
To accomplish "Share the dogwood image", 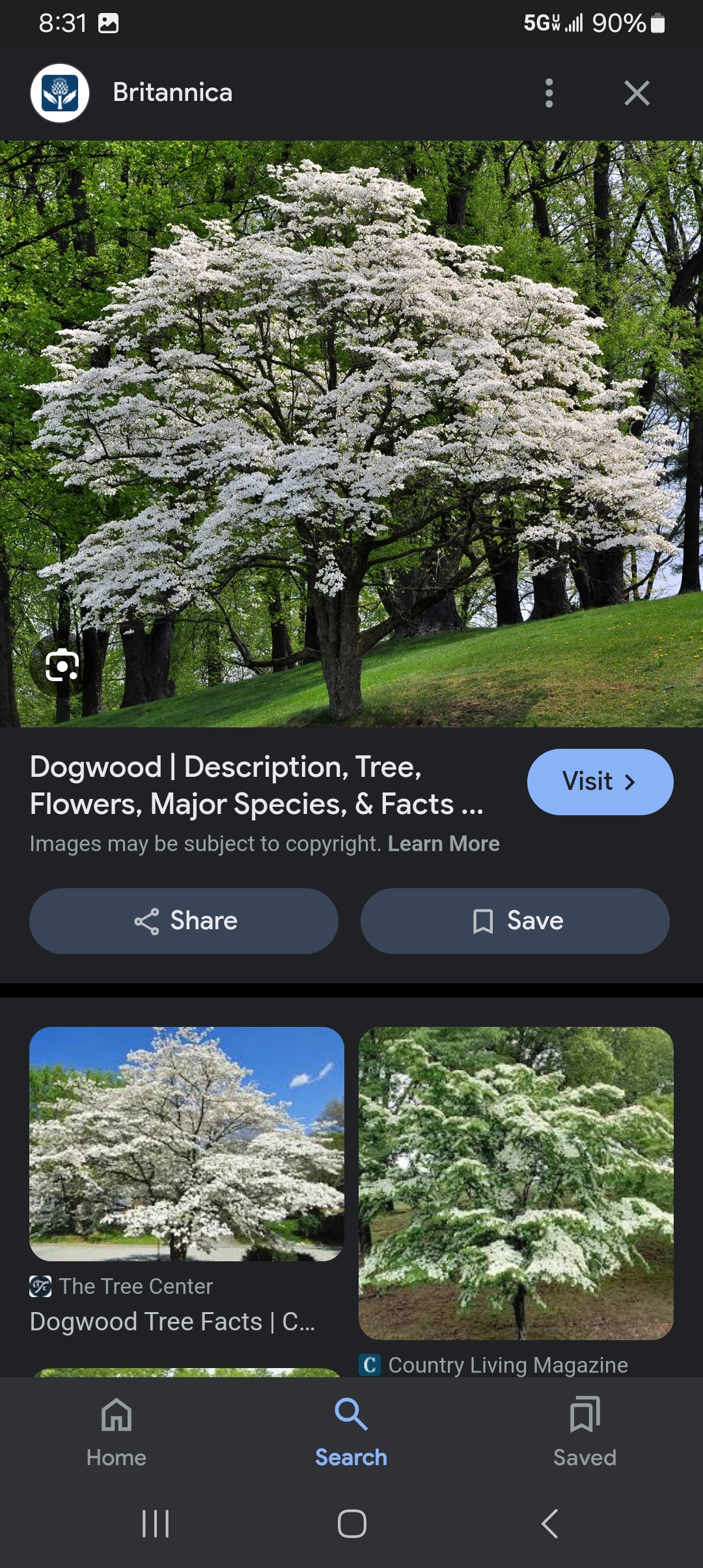I will [184, 921].
